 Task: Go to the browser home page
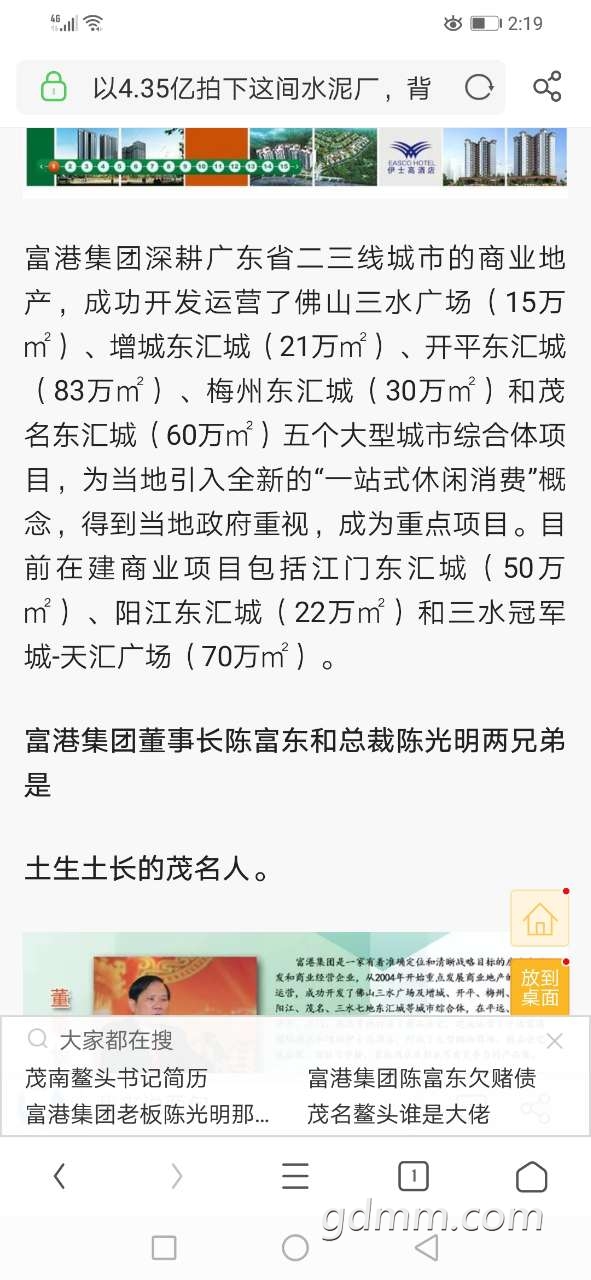531,1177
